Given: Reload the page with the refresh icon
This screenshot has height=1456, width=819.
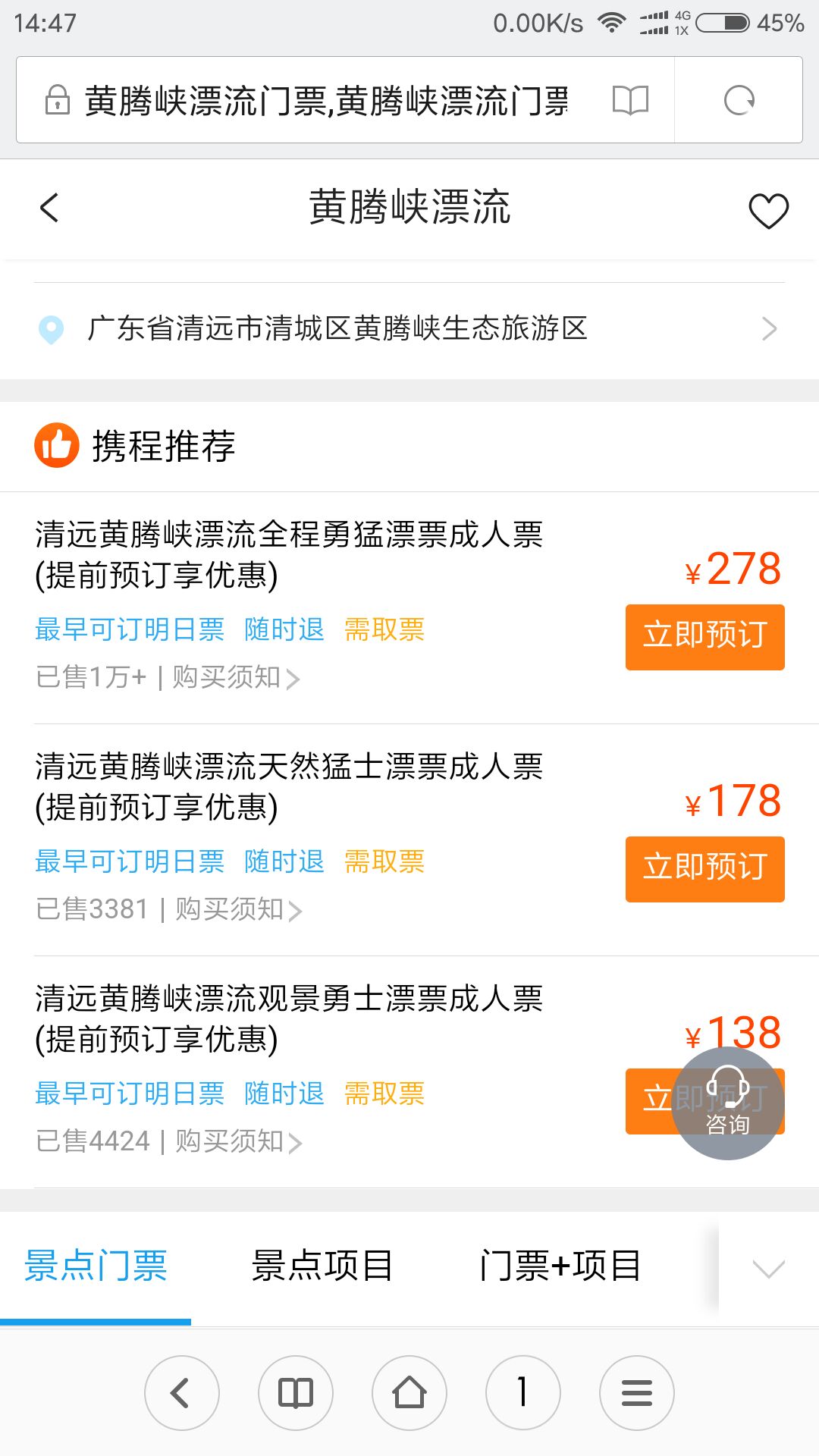Looking at the screenshot, I should (739, 100).
